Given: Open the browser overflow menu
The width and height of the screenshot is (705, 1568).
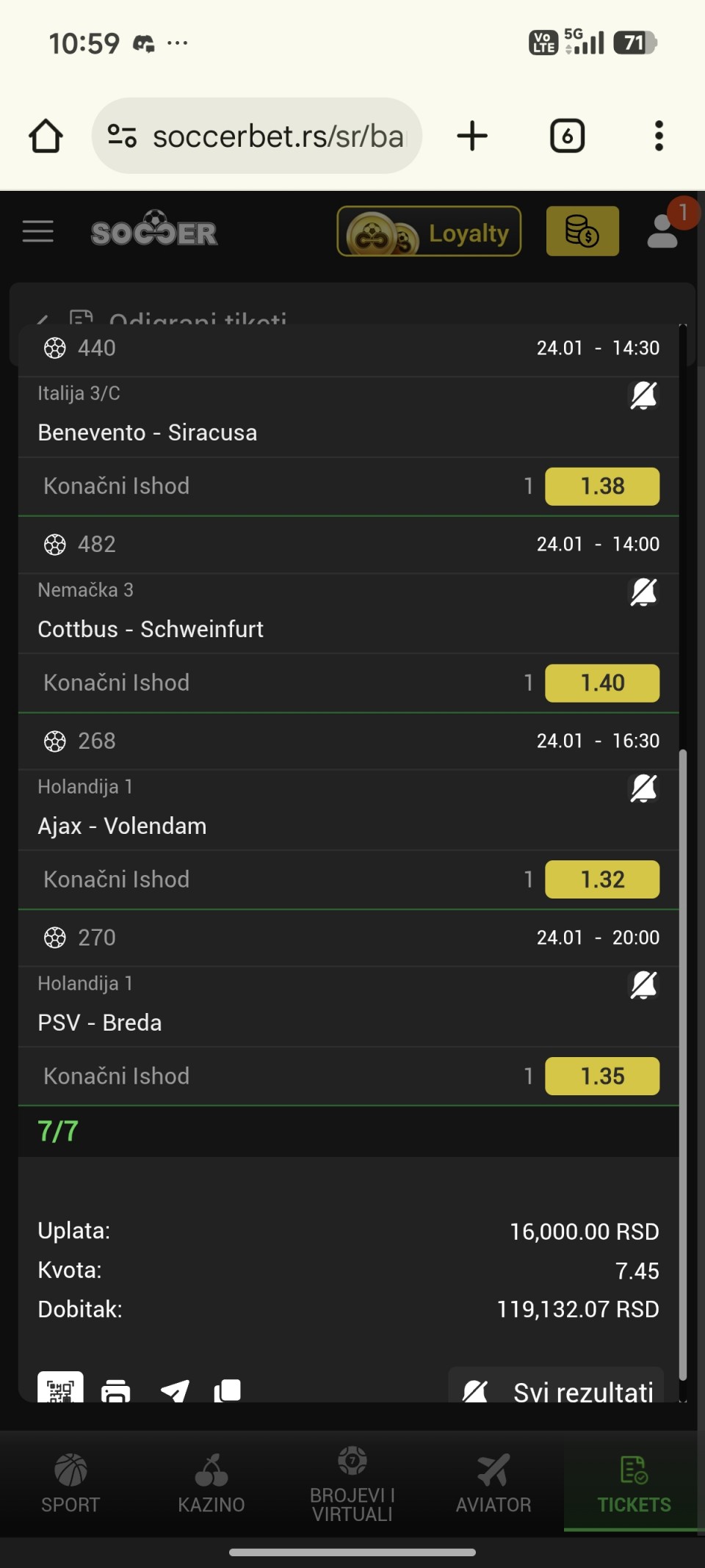Looking at the screenshot, I should pos(659,136).
